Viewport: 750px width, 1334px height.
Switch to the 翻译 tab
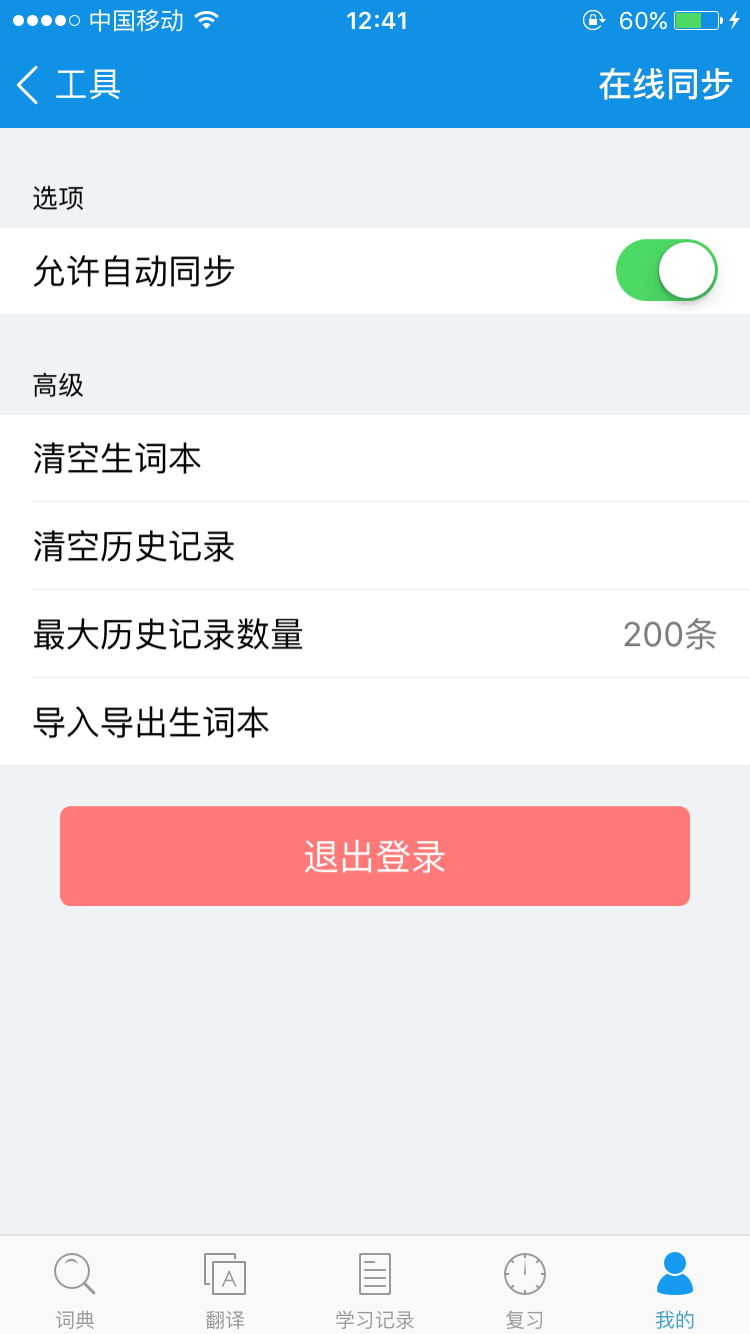(225, 1289)
